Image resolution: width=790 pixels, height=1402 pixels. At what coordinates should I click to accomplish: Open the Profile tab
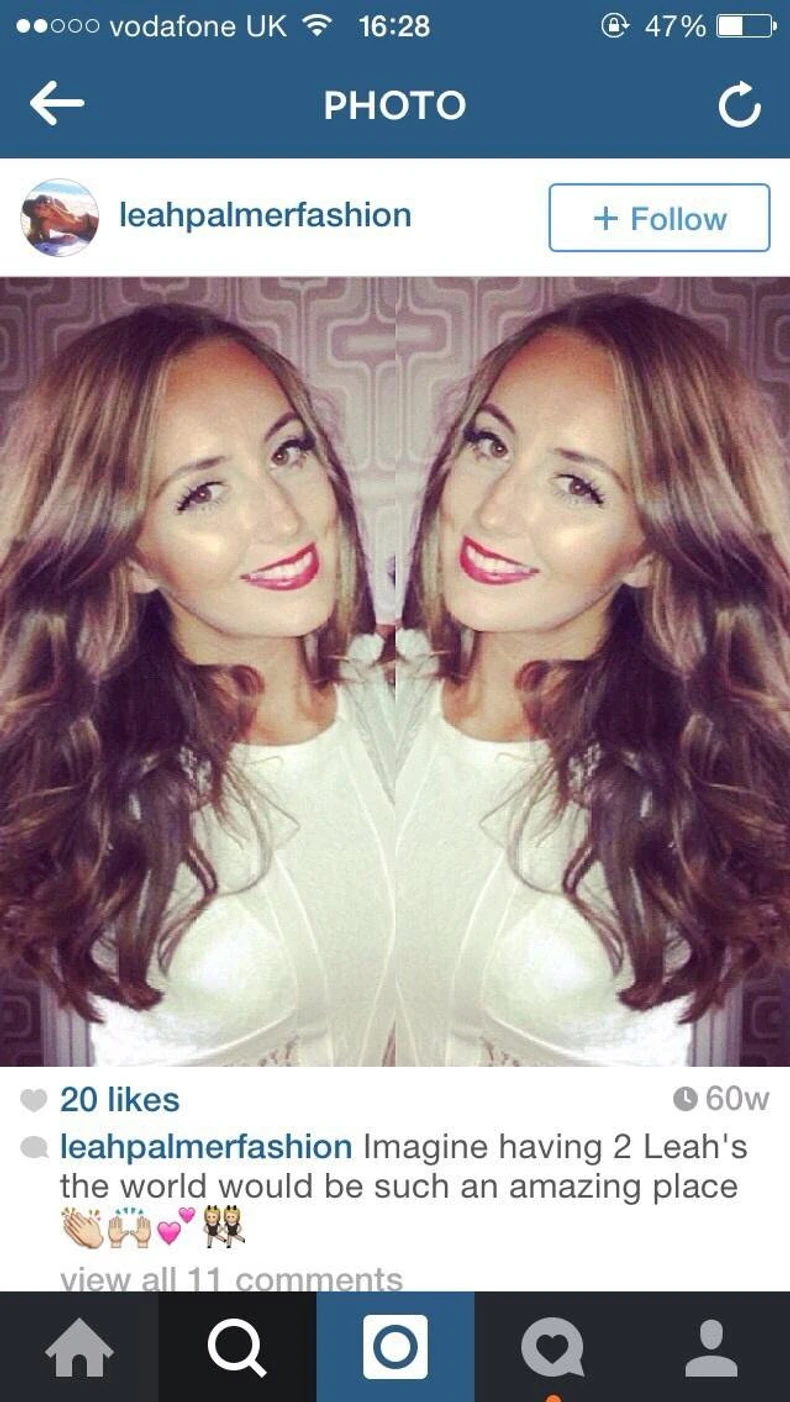711,1347
